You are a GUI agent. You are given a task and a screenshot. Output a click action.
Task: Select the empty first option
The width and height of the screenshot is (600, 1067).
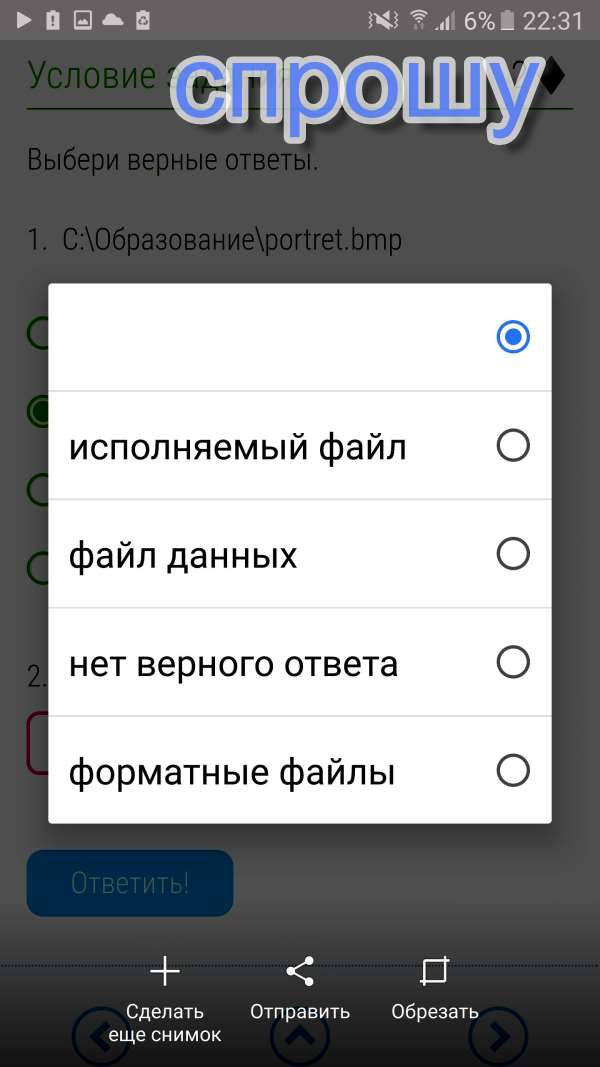coord(299,337)
